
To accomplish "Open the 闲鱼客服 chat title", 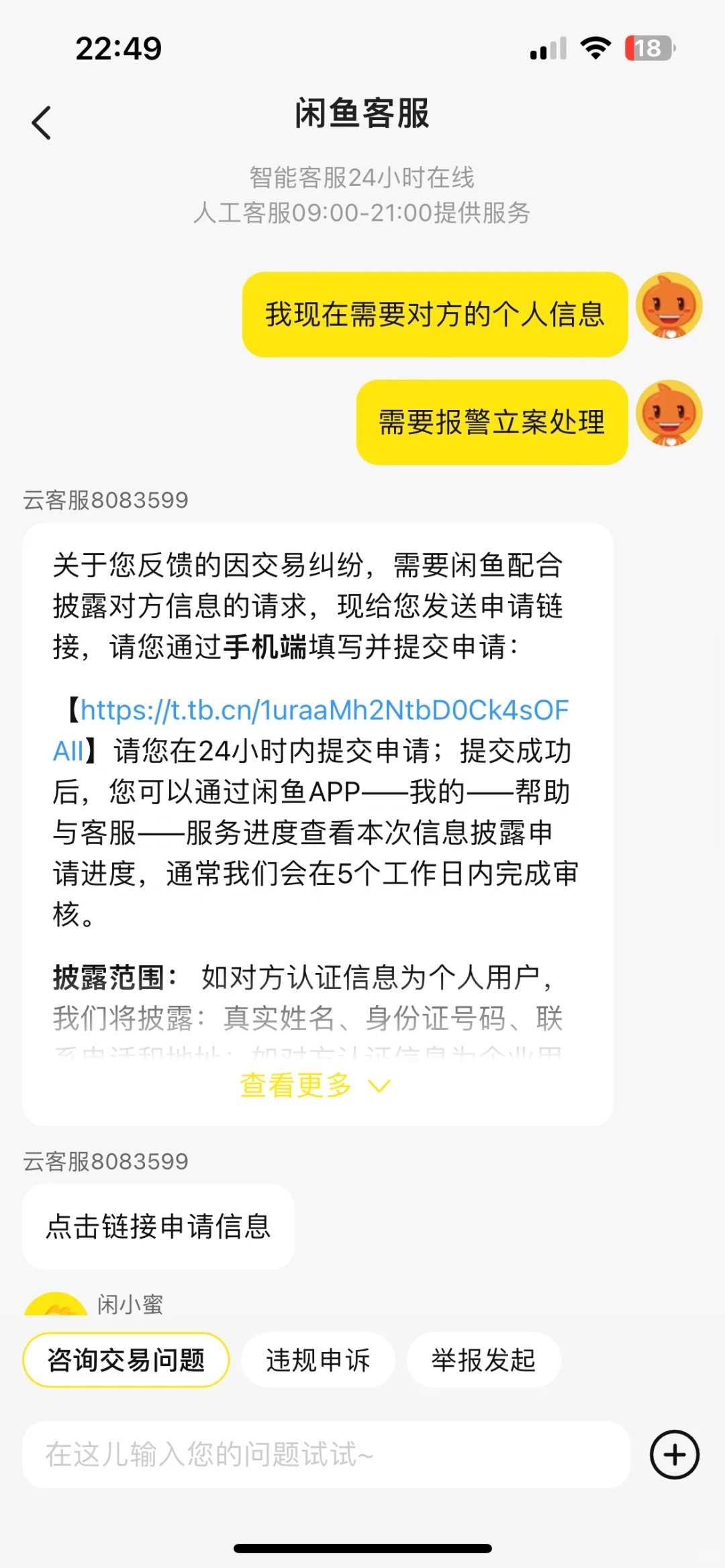I will coord(362,113).
